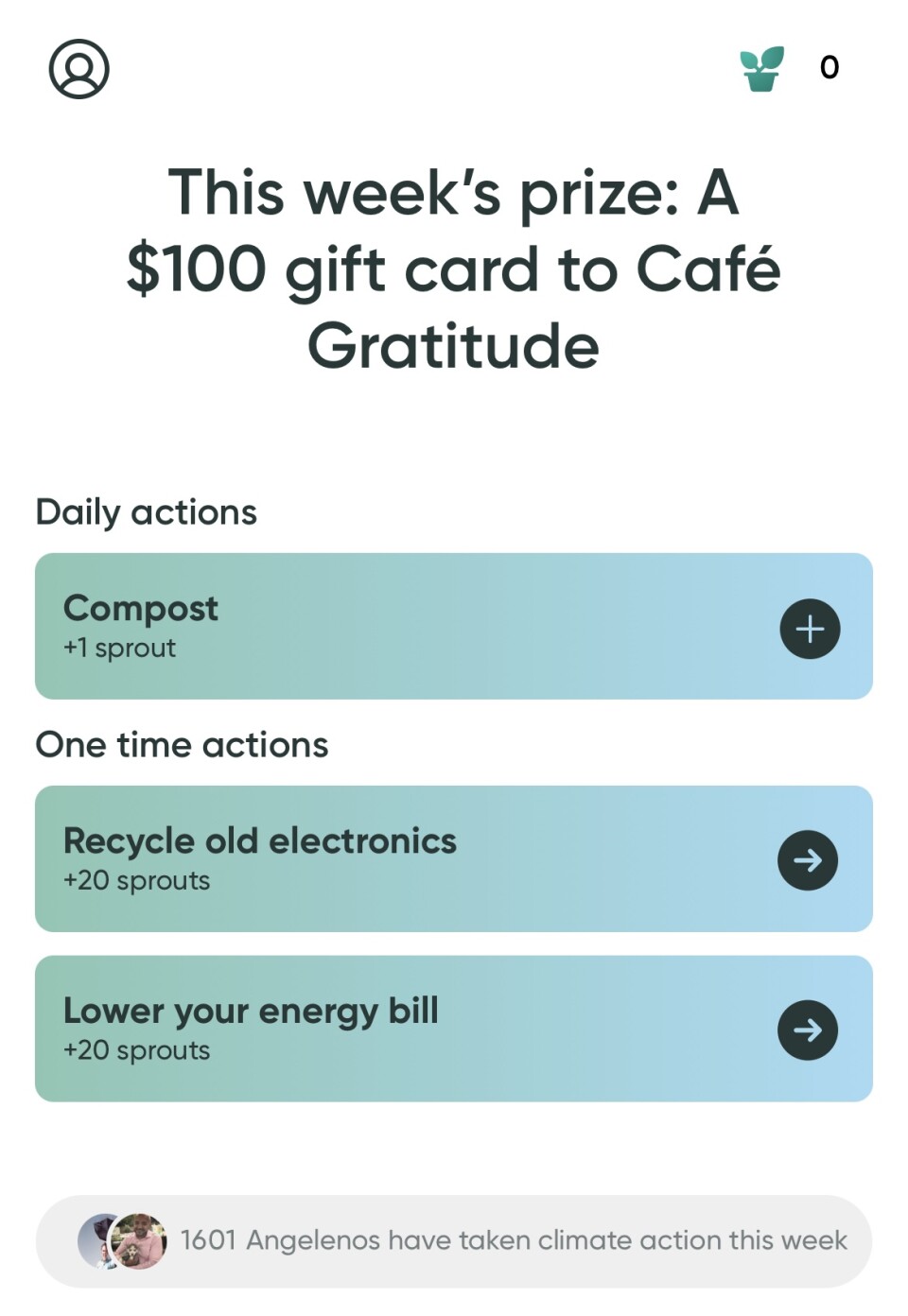View Angelenos who took climate action
This screenshot has height=1316, width=908.
(454, 1240)
